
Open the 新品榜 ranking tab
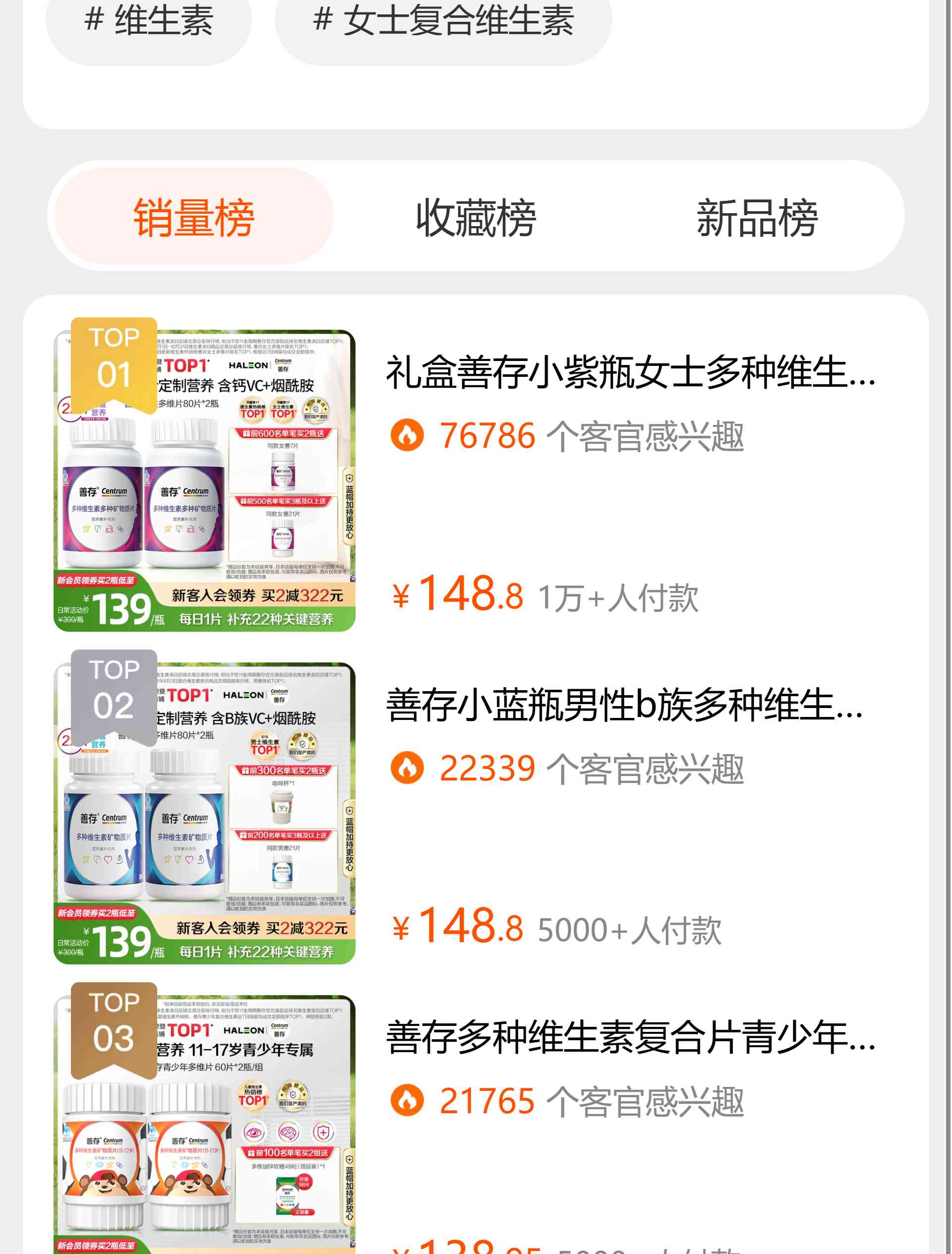[757, 217]
